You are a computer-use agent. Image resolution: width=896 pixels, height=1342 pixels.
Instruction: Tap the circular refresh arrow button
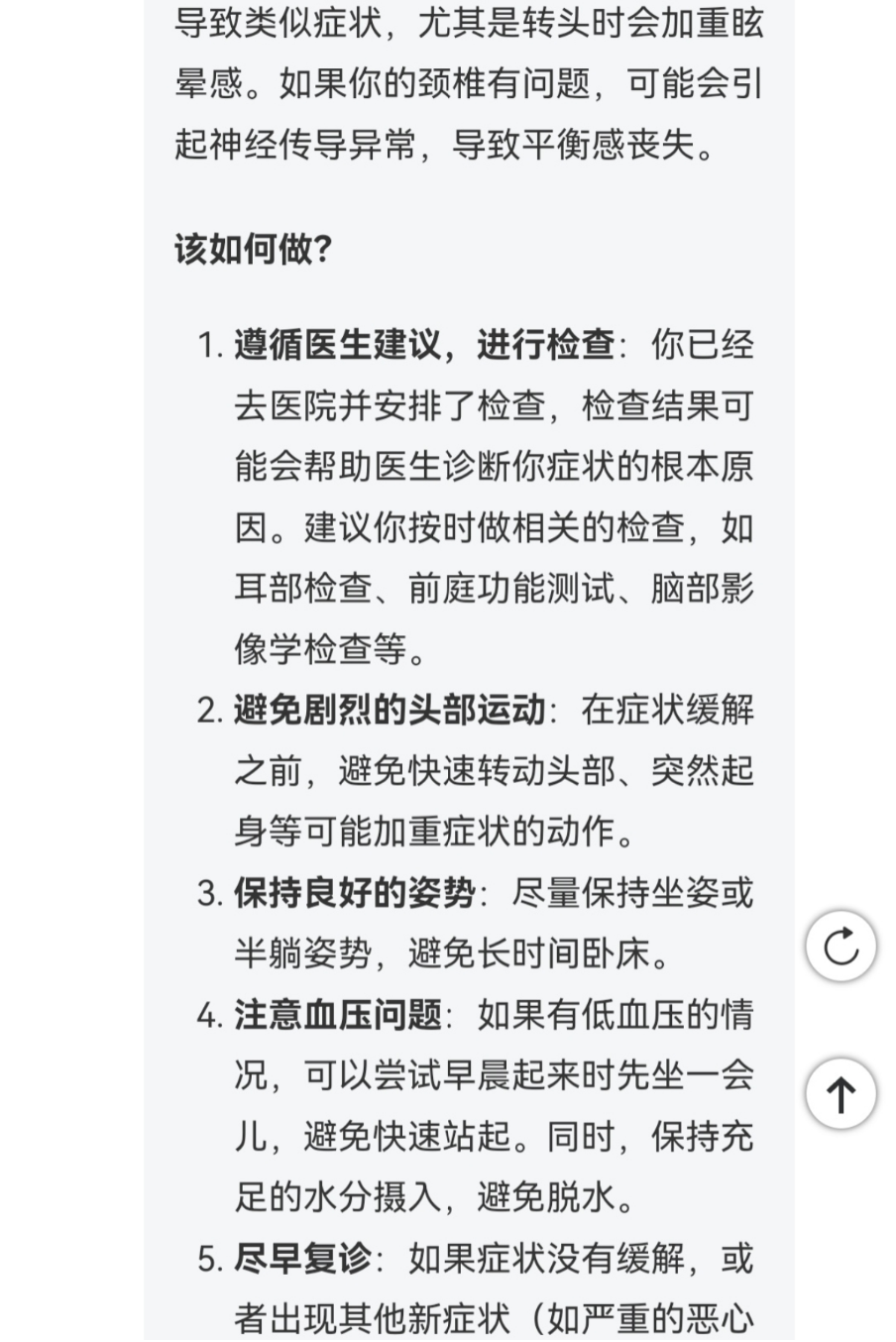[840, 946]
